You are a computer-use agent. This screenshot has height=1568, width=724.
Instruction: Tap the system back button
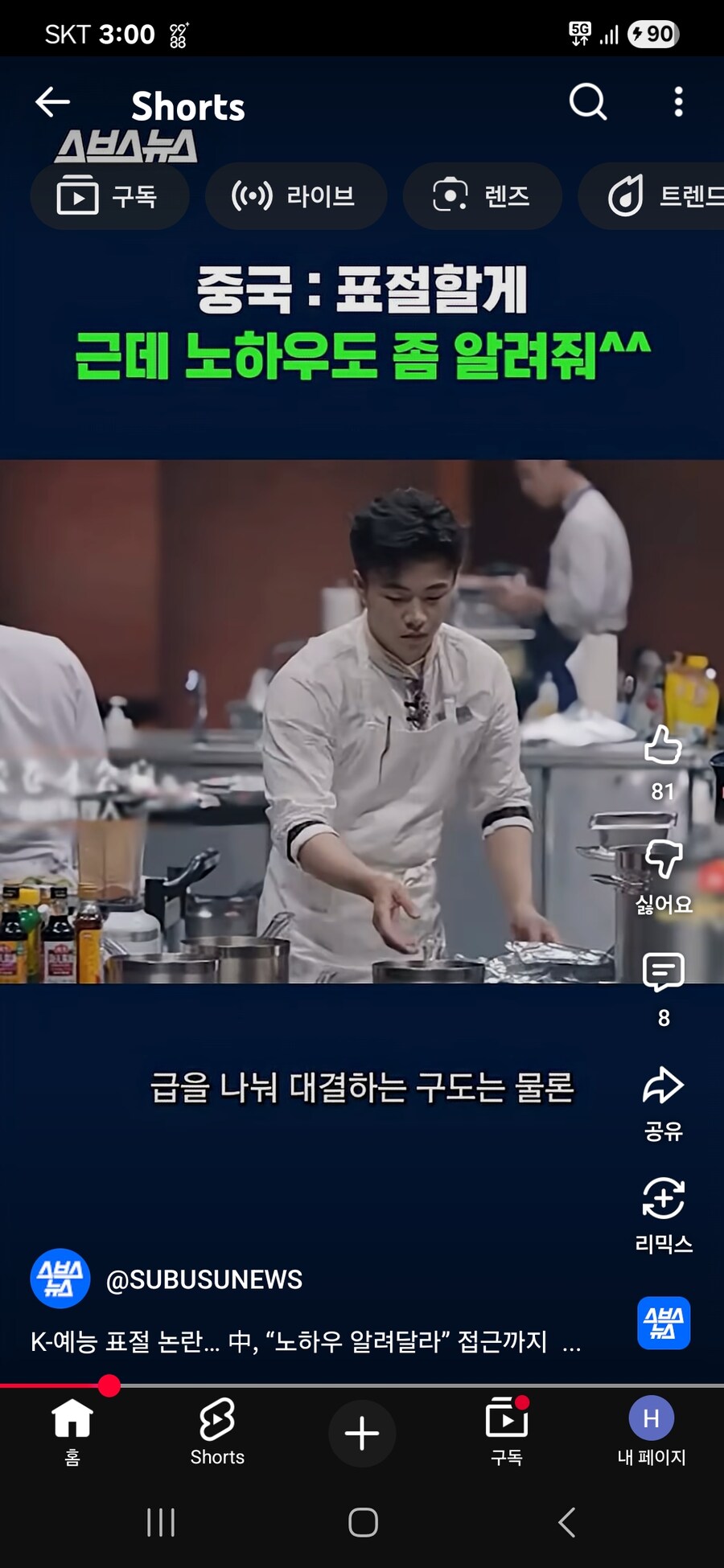(566, 1522)
